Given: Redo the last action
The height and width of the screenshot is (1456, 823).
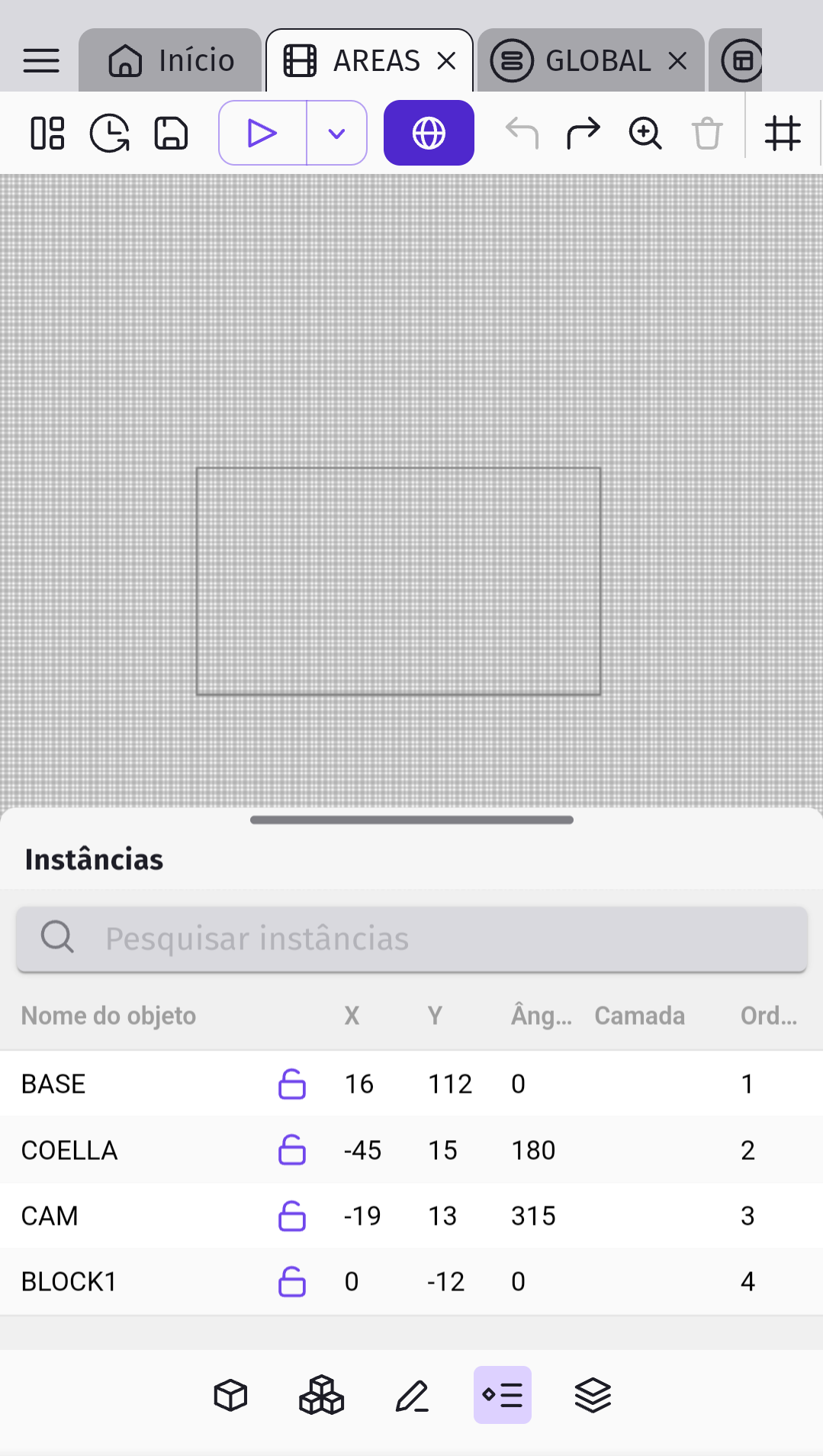Looking at the screenshot, I should (583, 134).
